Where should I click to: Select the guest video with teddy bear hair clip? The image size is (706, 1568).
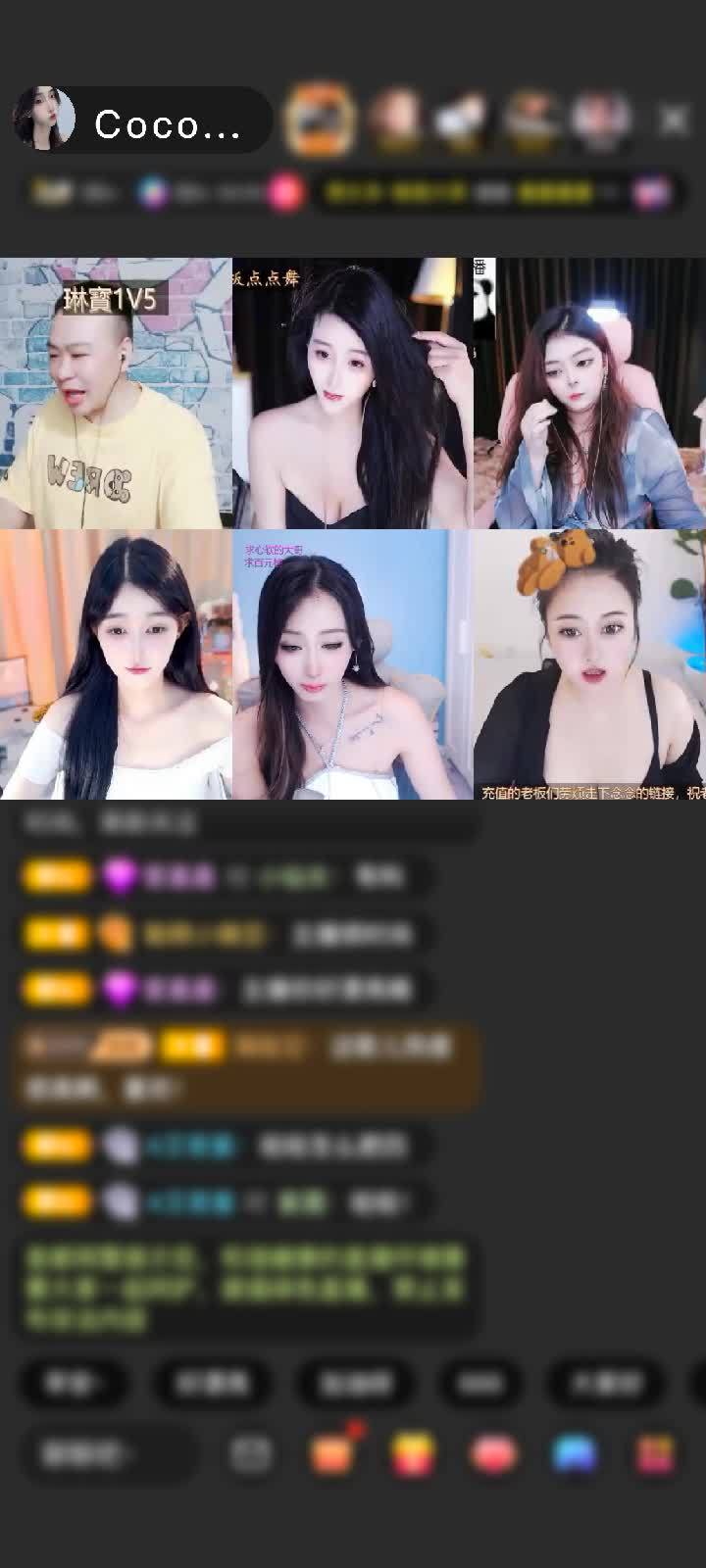pyautogui.click(x=589, y=664)
